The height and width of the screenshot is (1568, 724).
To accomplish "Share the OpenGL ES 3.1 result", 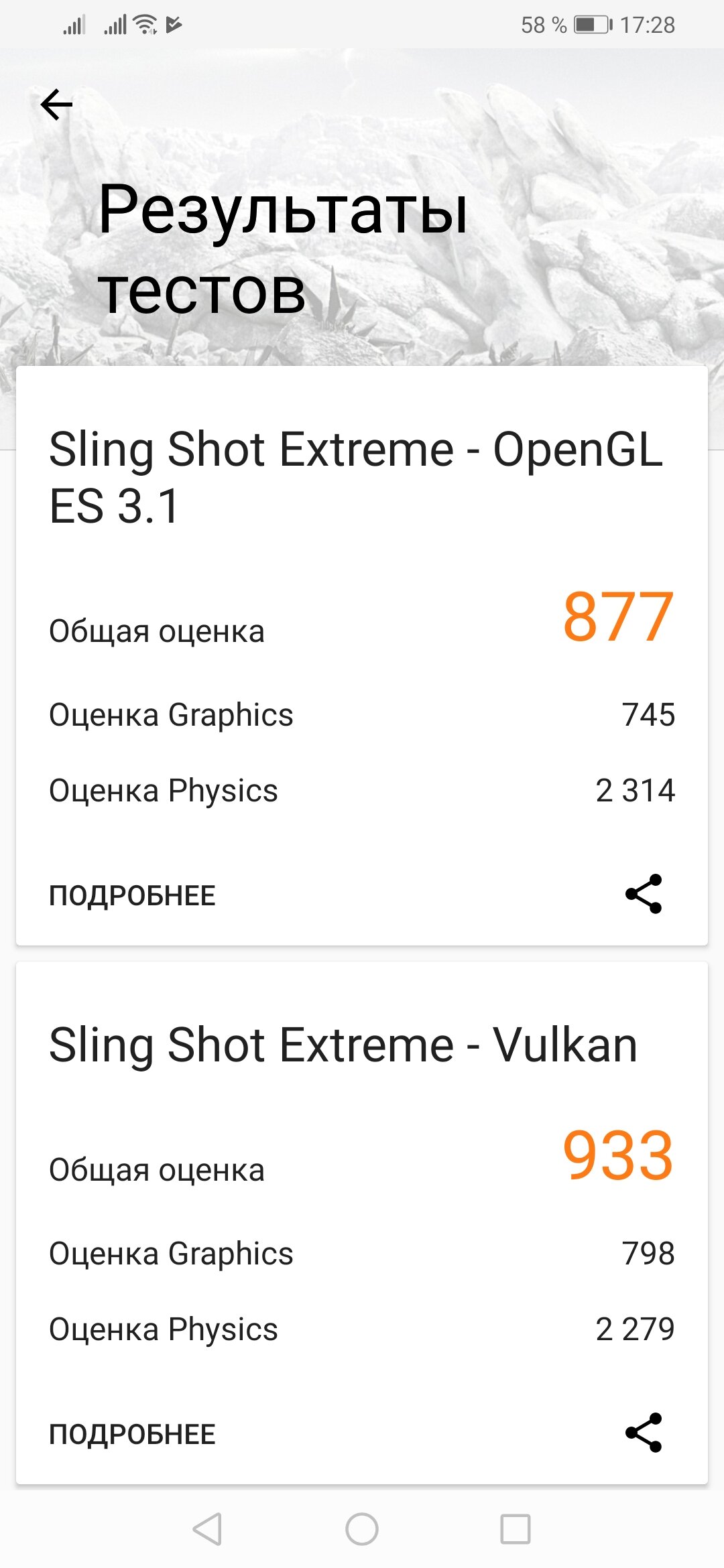I will (644, 894).
